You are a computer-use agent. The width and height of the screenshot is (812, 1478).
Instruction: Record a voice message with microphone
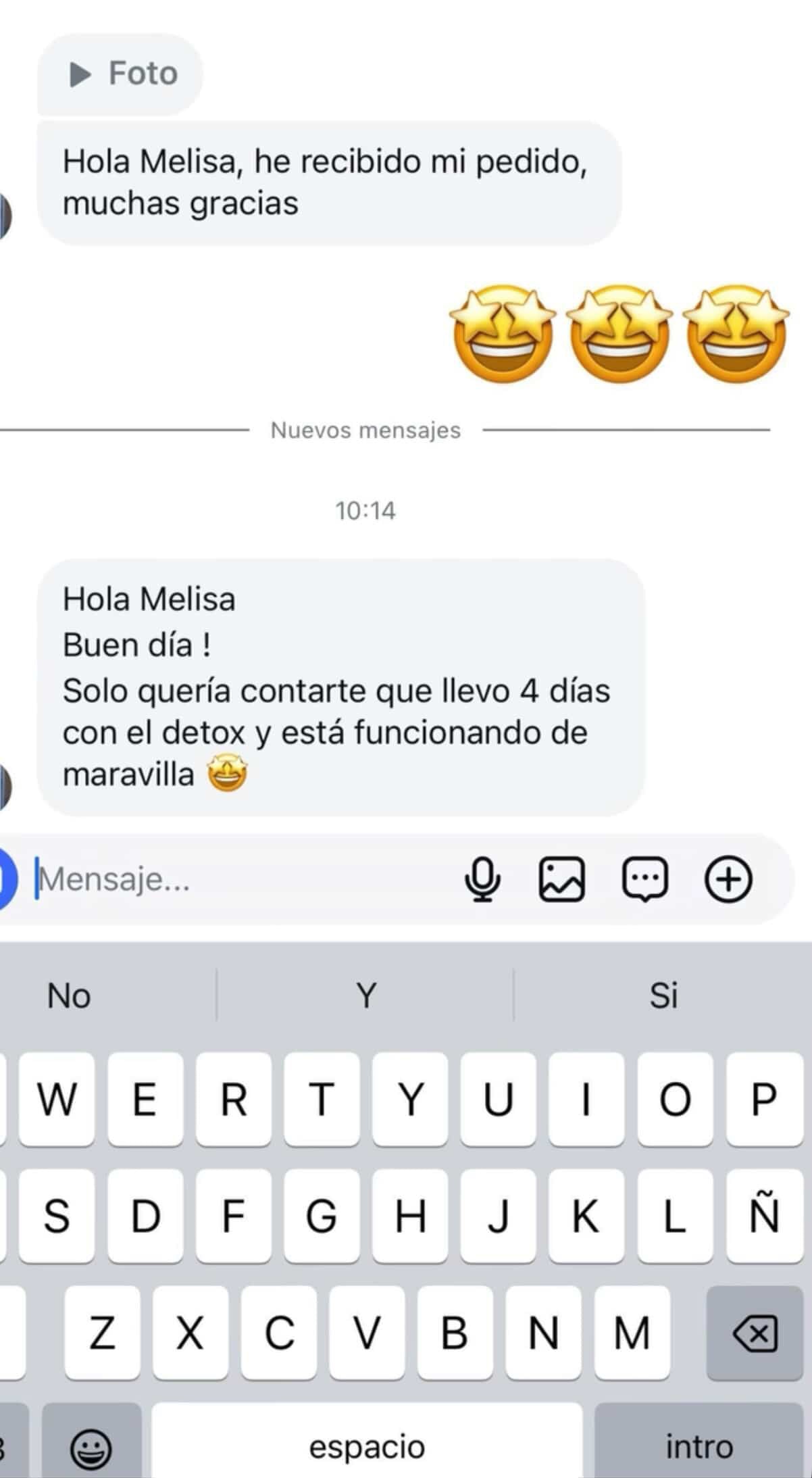(482, 879)
